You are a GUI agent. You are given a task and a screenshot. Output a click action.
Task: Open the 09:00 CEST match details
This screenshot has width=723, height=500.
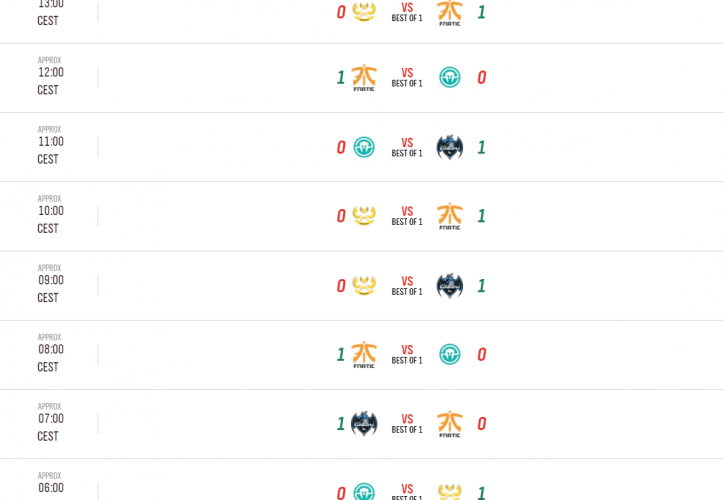(407, 286)
